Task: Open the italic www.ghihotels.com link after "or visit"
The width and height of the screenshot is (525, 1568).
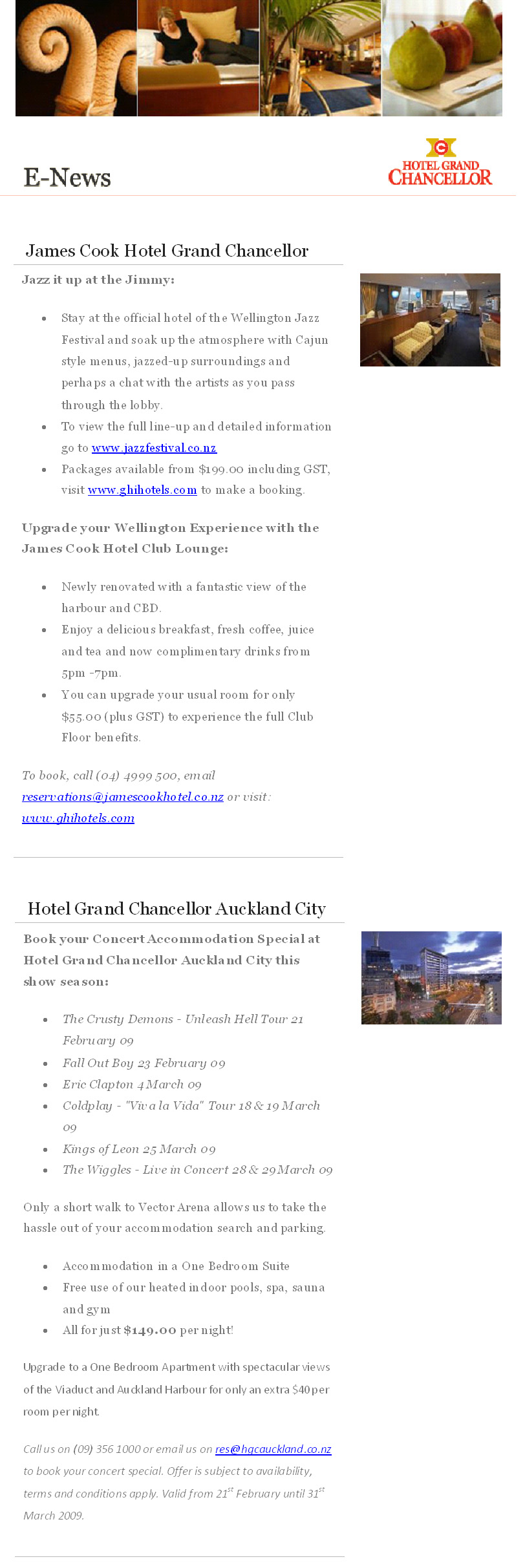Action: coord(78,818)
